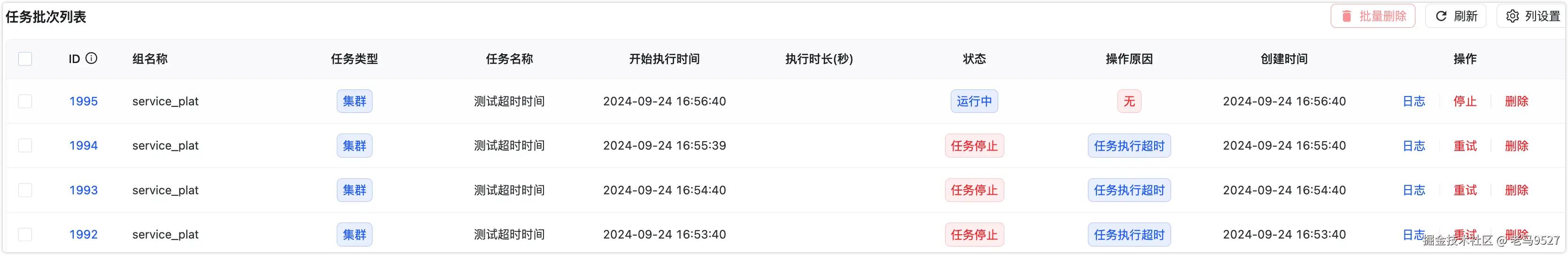This screenshot has height=255, width=1568.
Task: Tap 重试 to retry batch 1993
Action: point(1465,191)
